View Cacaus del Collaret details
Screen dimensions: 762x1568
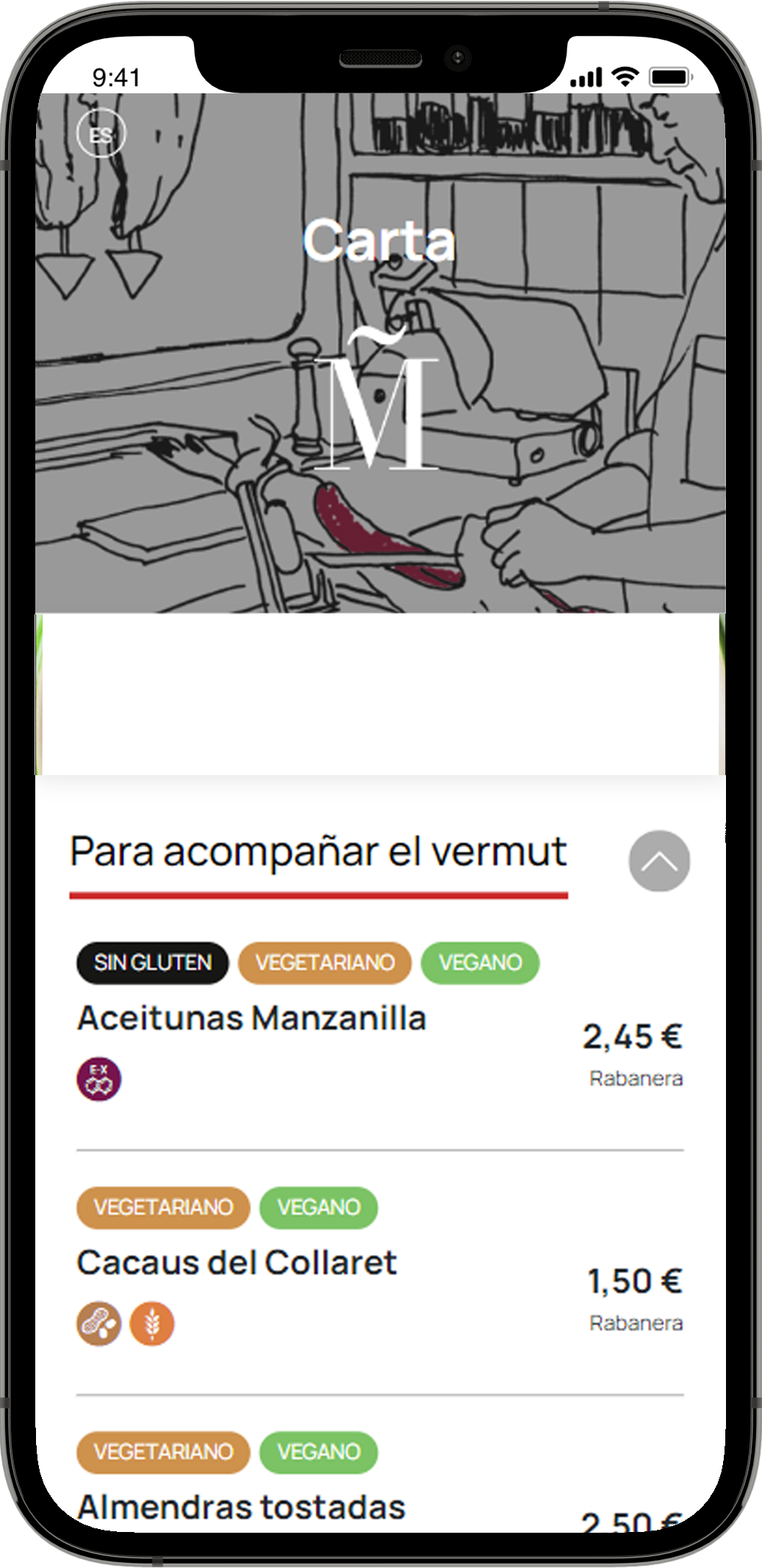point(237,1263)
